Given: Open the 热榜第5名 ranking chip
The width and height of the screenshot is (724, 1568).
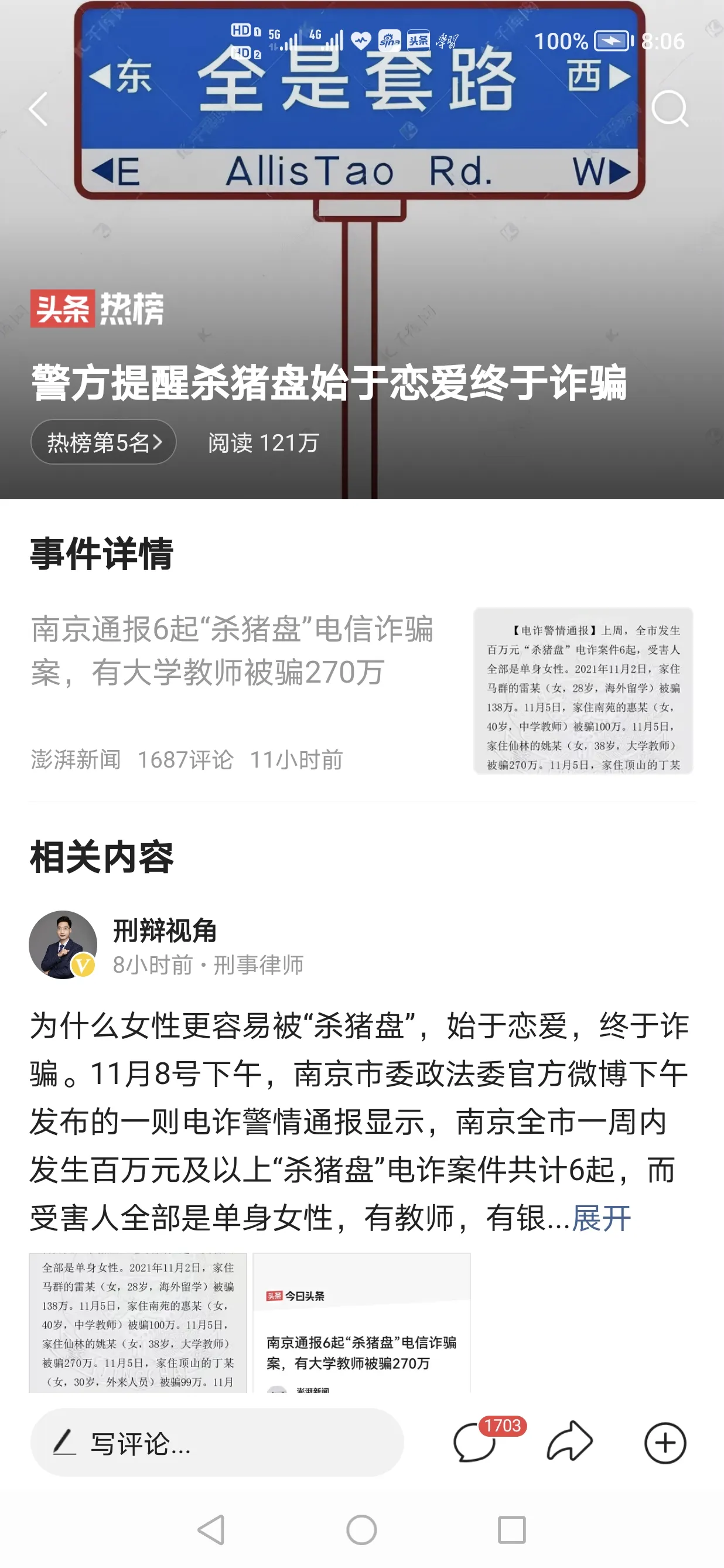Looking at the screenshot, I should pyautogui.click(x=104, y=442).
